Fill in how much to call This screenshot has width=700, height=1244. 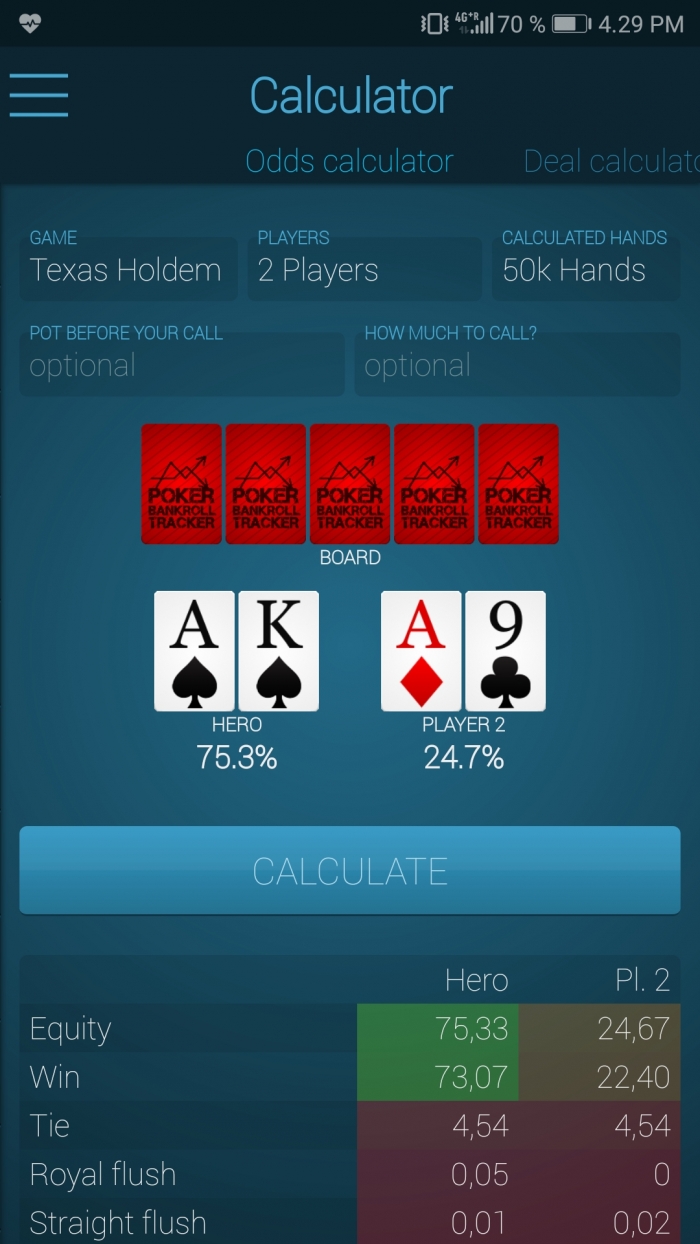pos(516,365)
